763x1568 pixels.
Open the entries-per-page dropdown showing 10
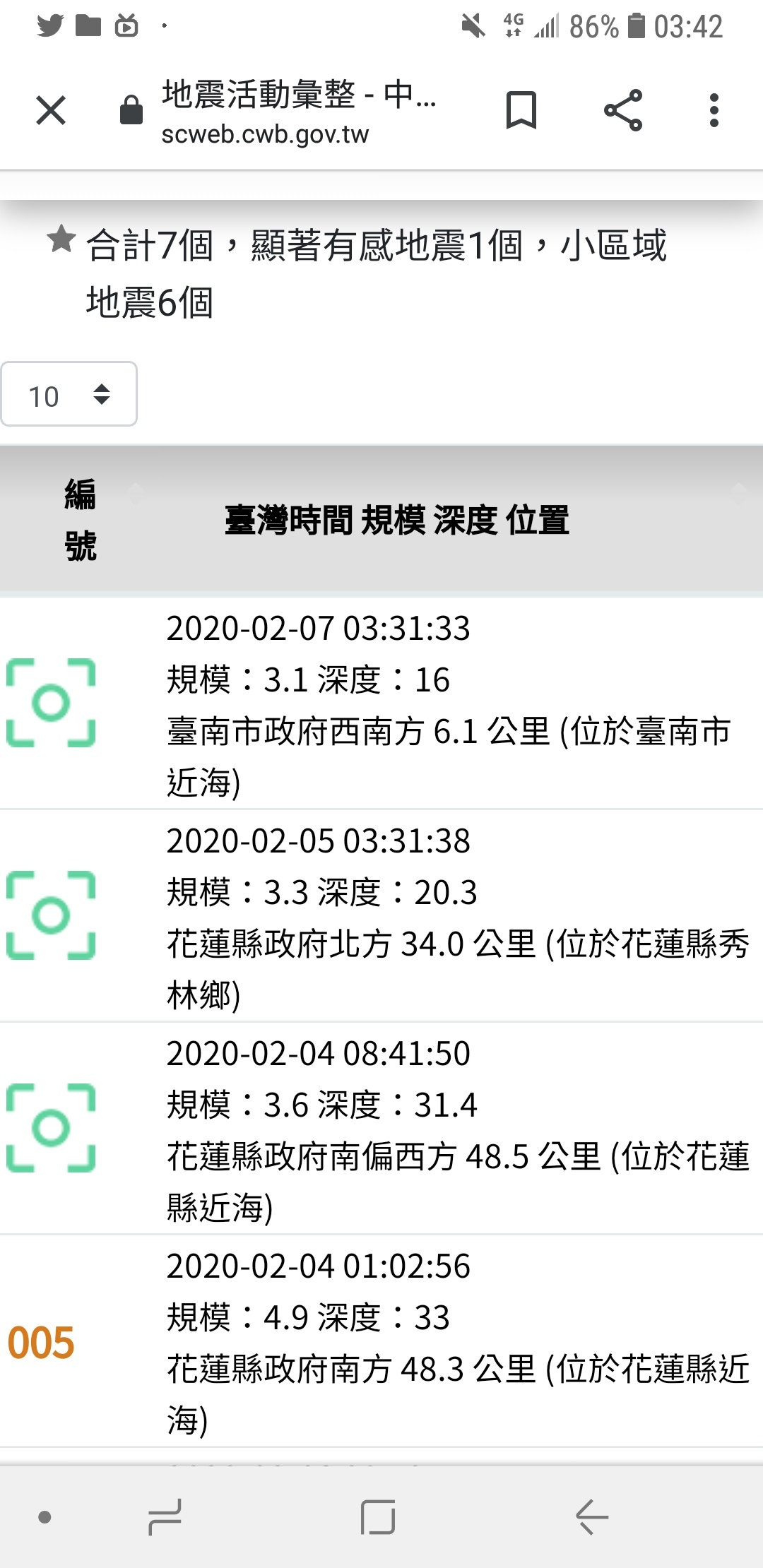69,394
